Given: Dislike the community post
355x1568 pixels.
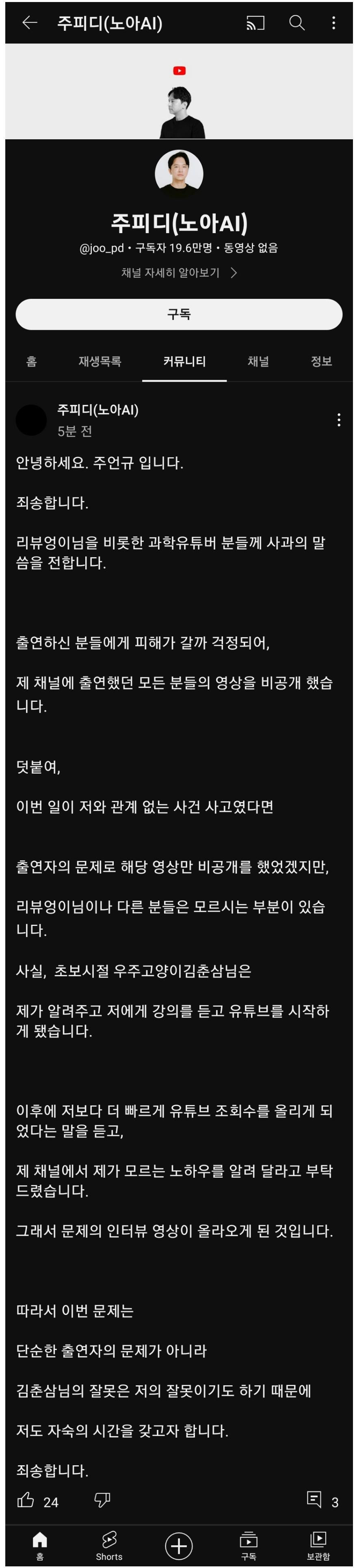Looking at the screenshot, I should click(102, 1500).
